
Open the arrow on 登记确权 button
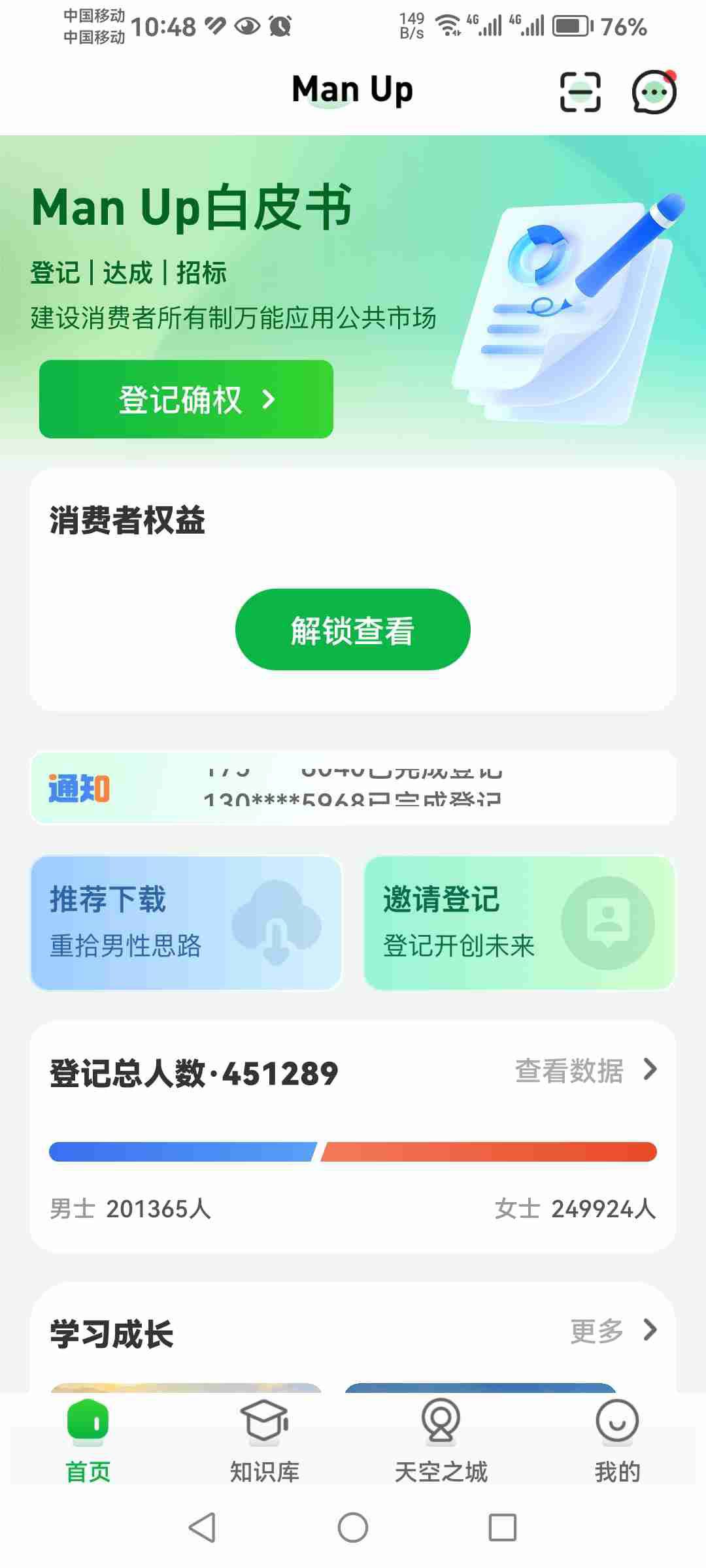click(269, 400)
